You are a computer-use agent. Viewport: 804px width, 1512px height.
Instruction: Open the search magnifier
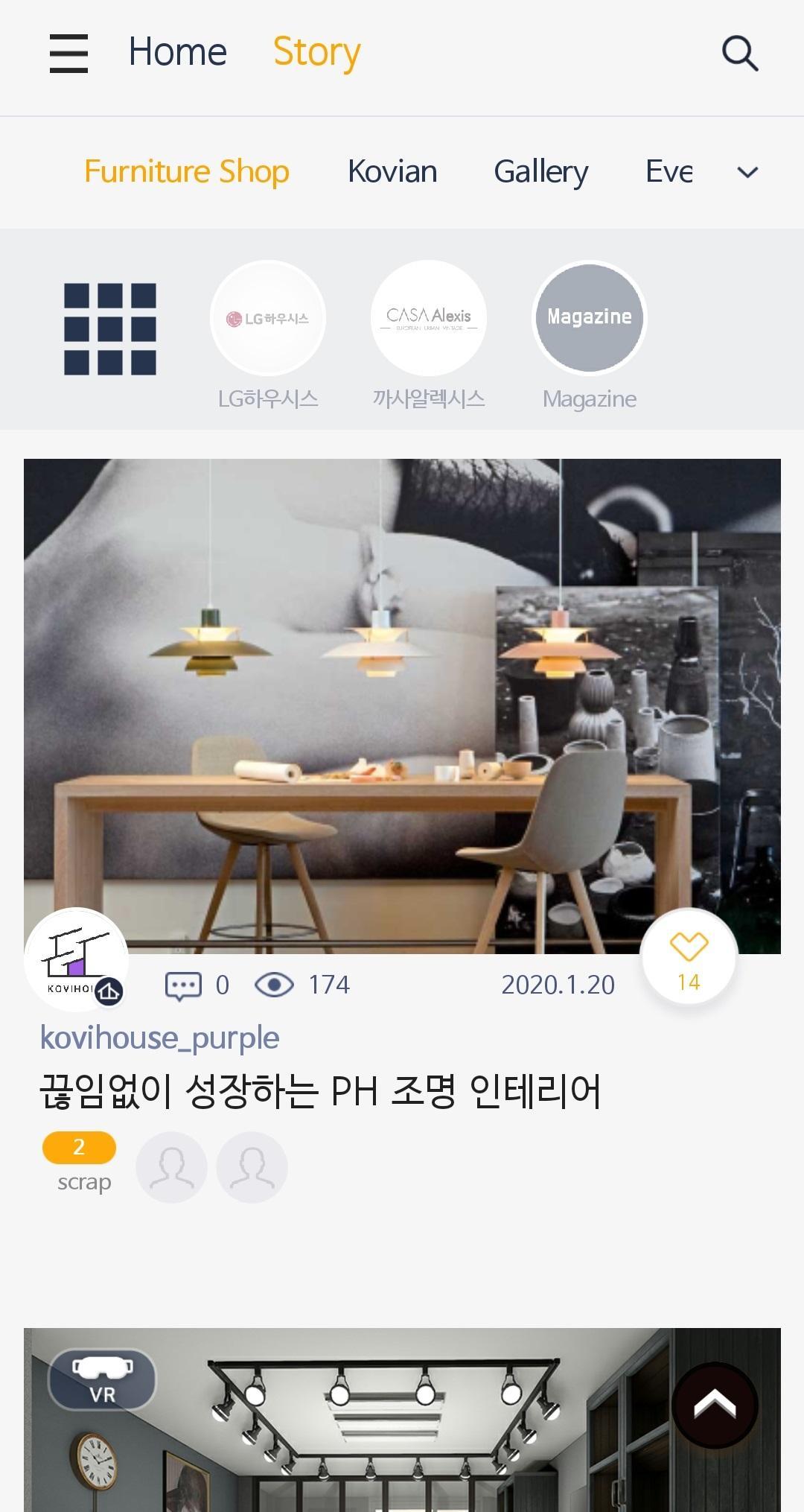[740, 54]
